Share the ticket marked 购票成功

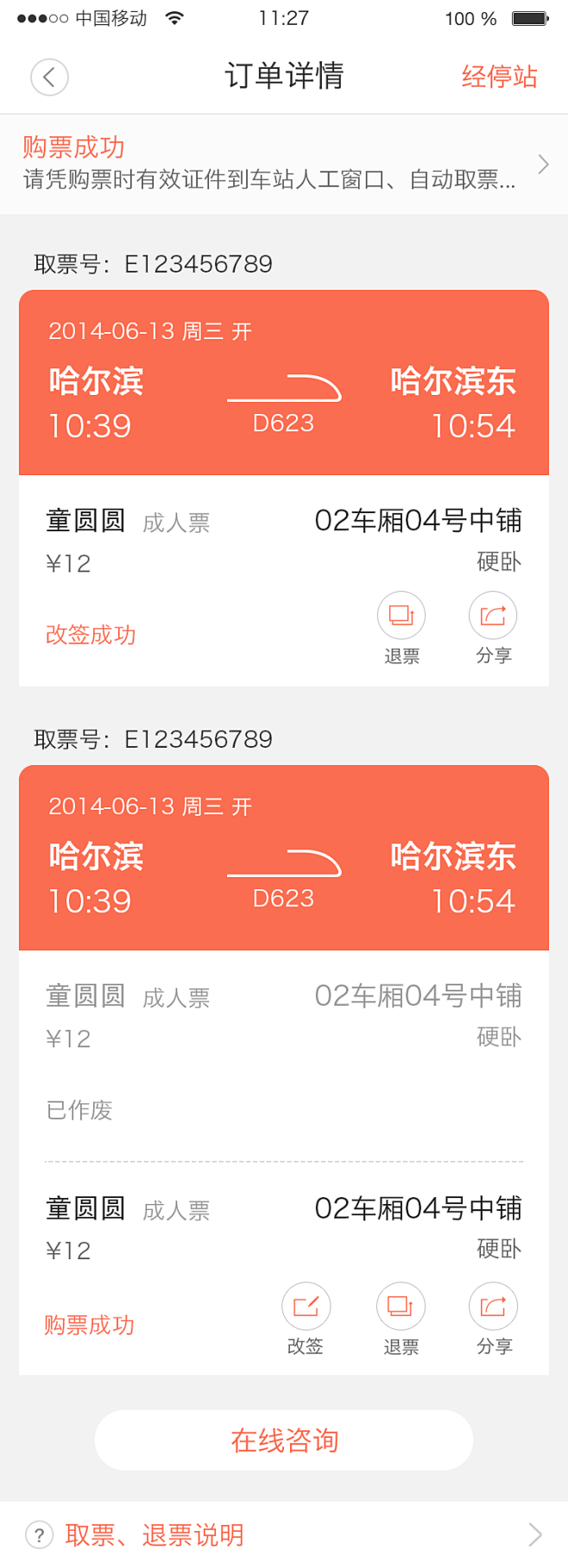[x=493, y=1307]
